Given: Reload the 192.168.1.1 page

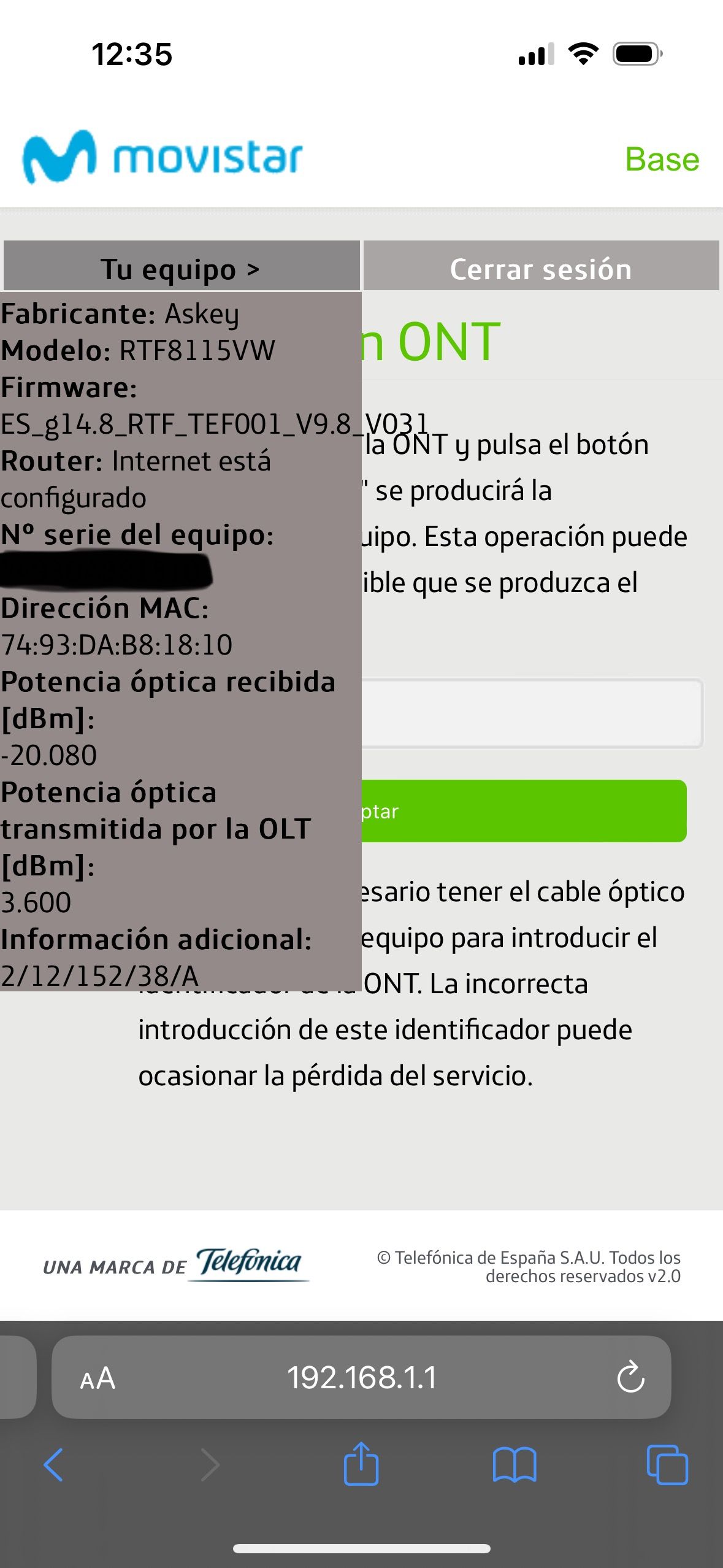Looking at the screenshot, I should tap(630, 1378).
